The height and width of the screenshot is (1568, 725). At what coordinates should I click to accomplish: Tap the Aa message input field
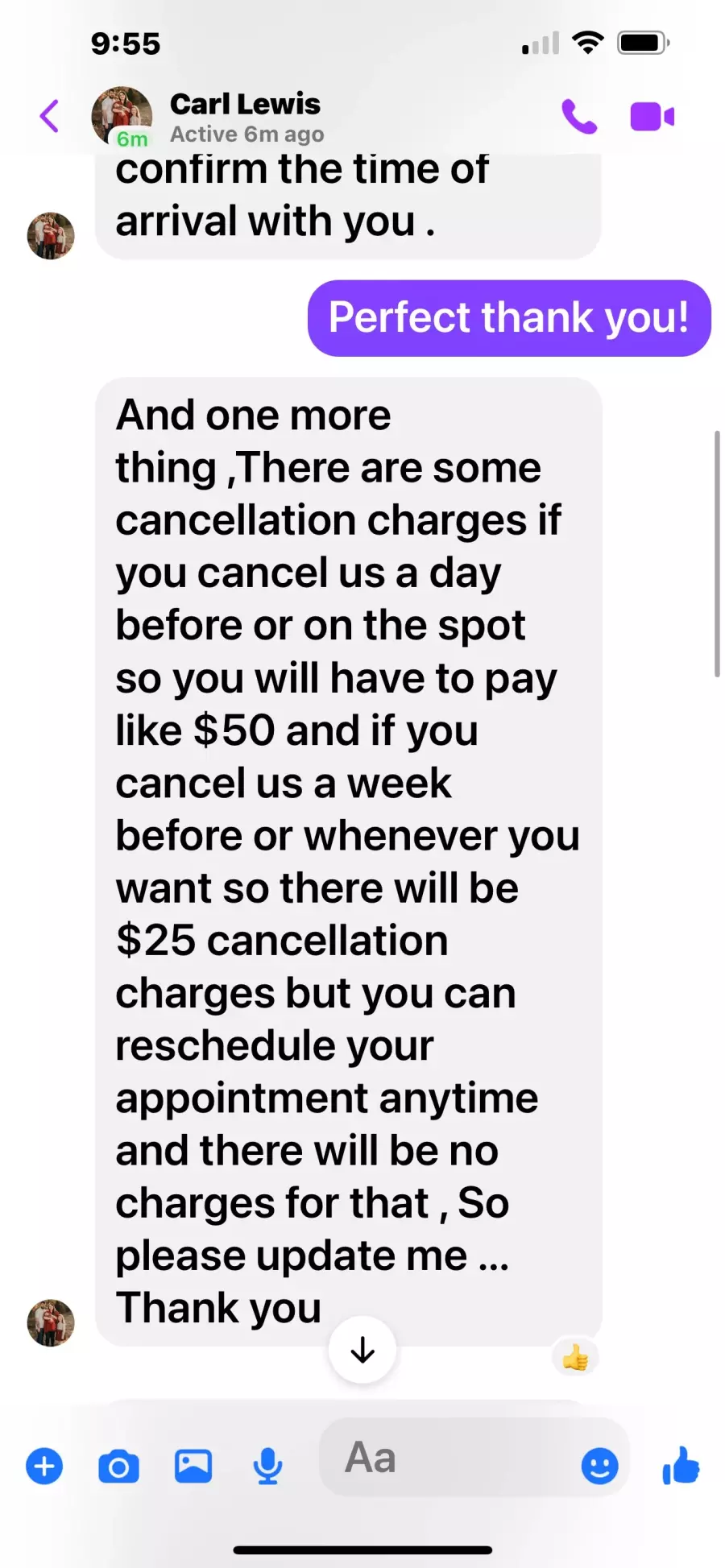[x=447, y=1458]
